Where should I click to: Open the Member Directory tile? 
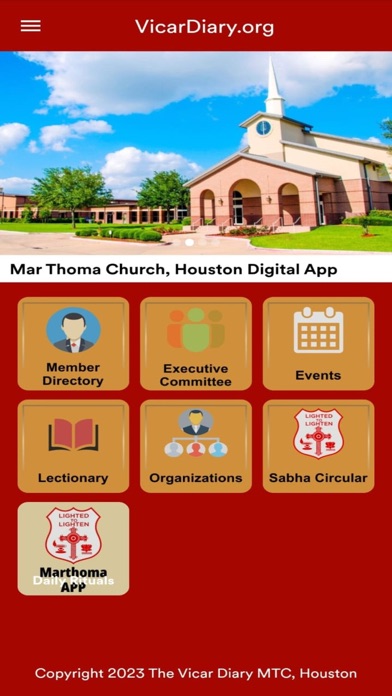73,344
